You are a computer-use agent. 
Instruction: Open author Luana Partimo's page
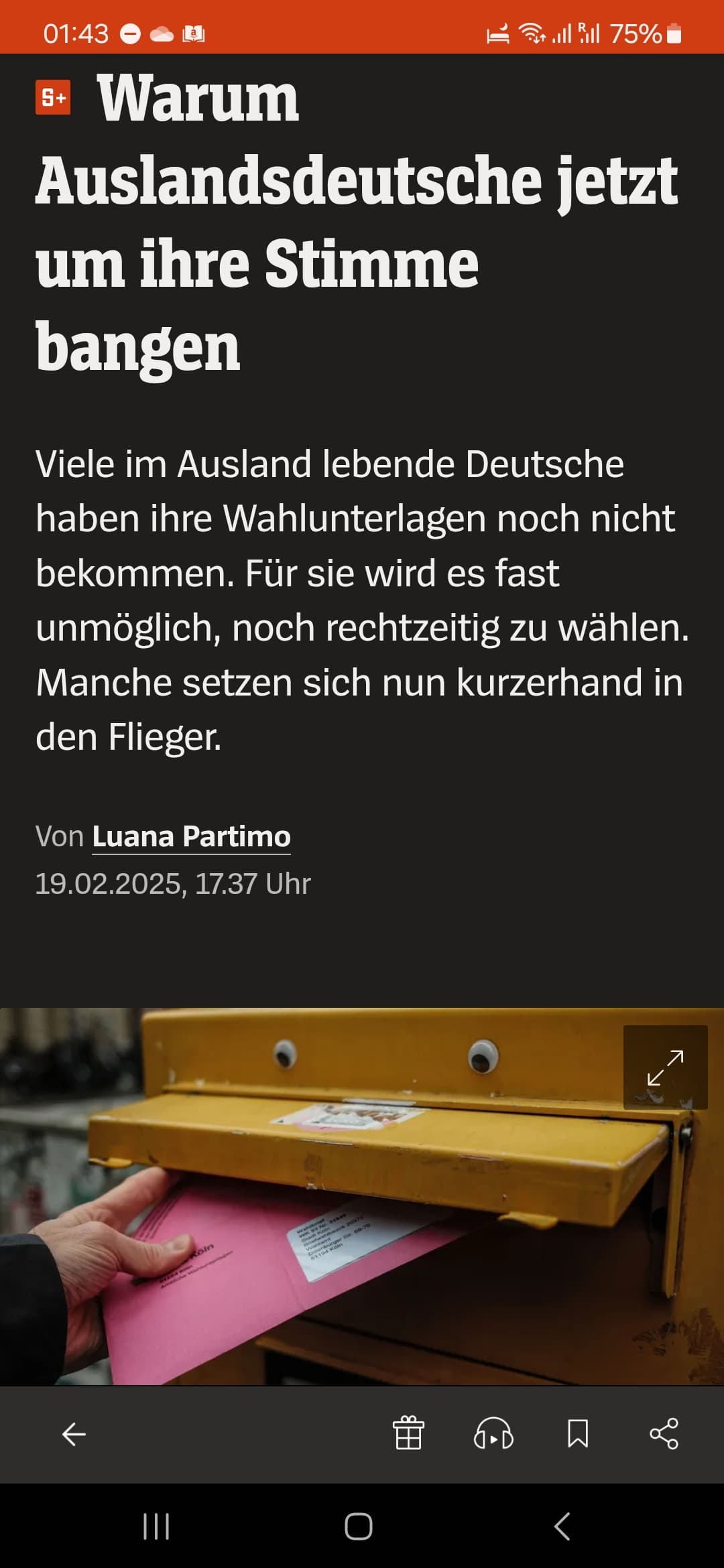[x=191, y=836]
